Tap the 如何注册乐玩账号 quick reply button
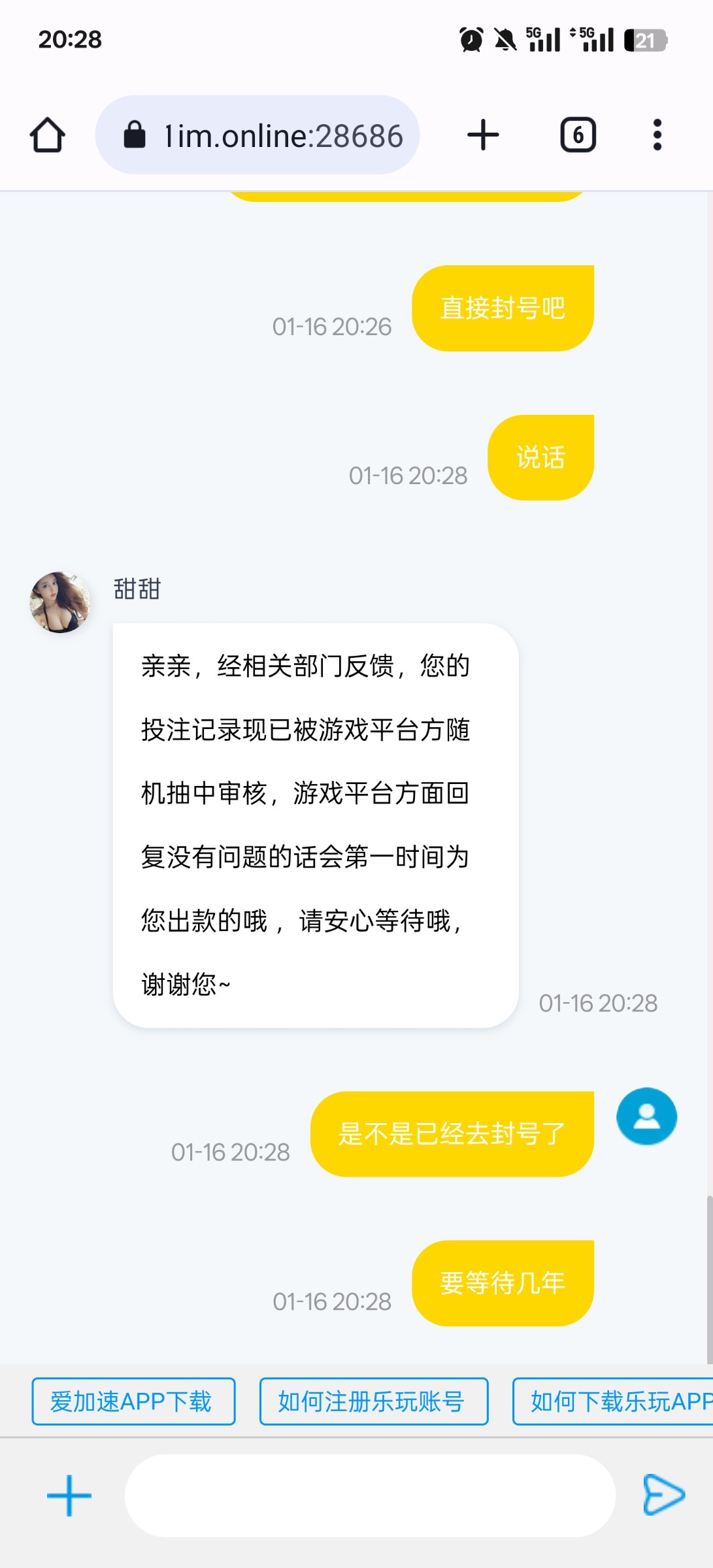This screenshot has width=713, height=1568. coord(373,1401)
